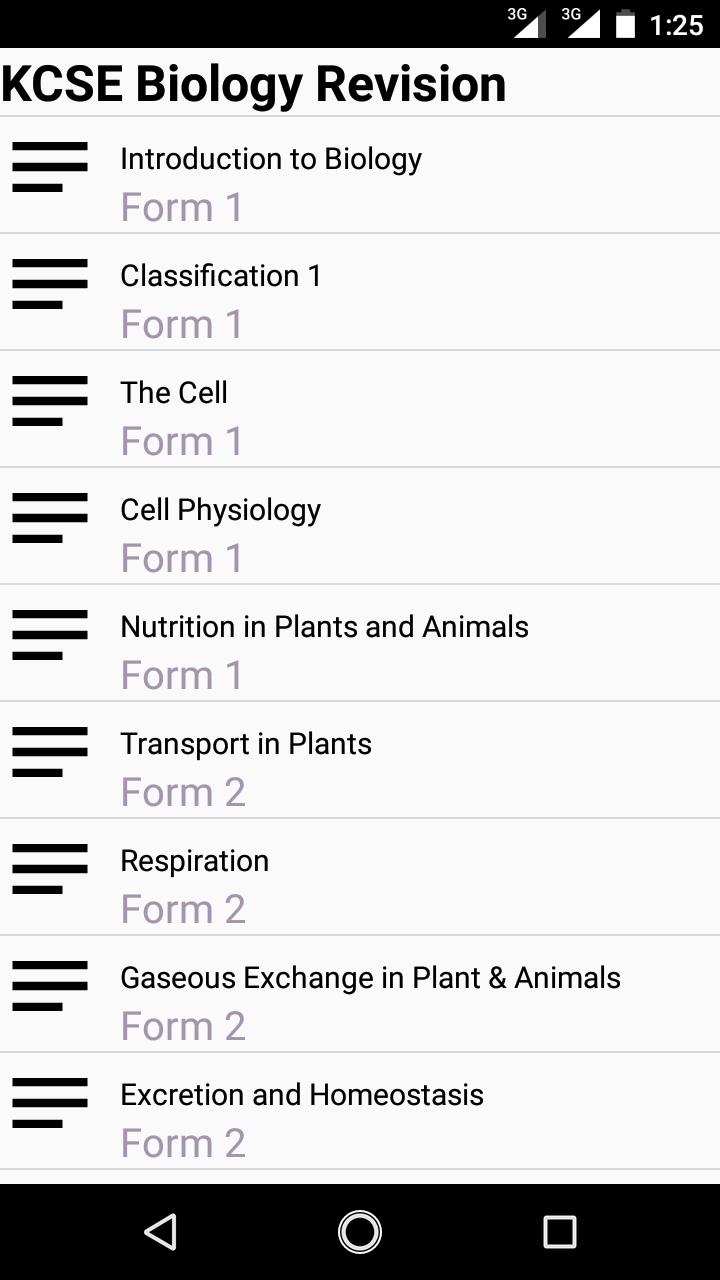Open the Respiration topic
This screenshot has height=1280, width=720.
(360, 877)
